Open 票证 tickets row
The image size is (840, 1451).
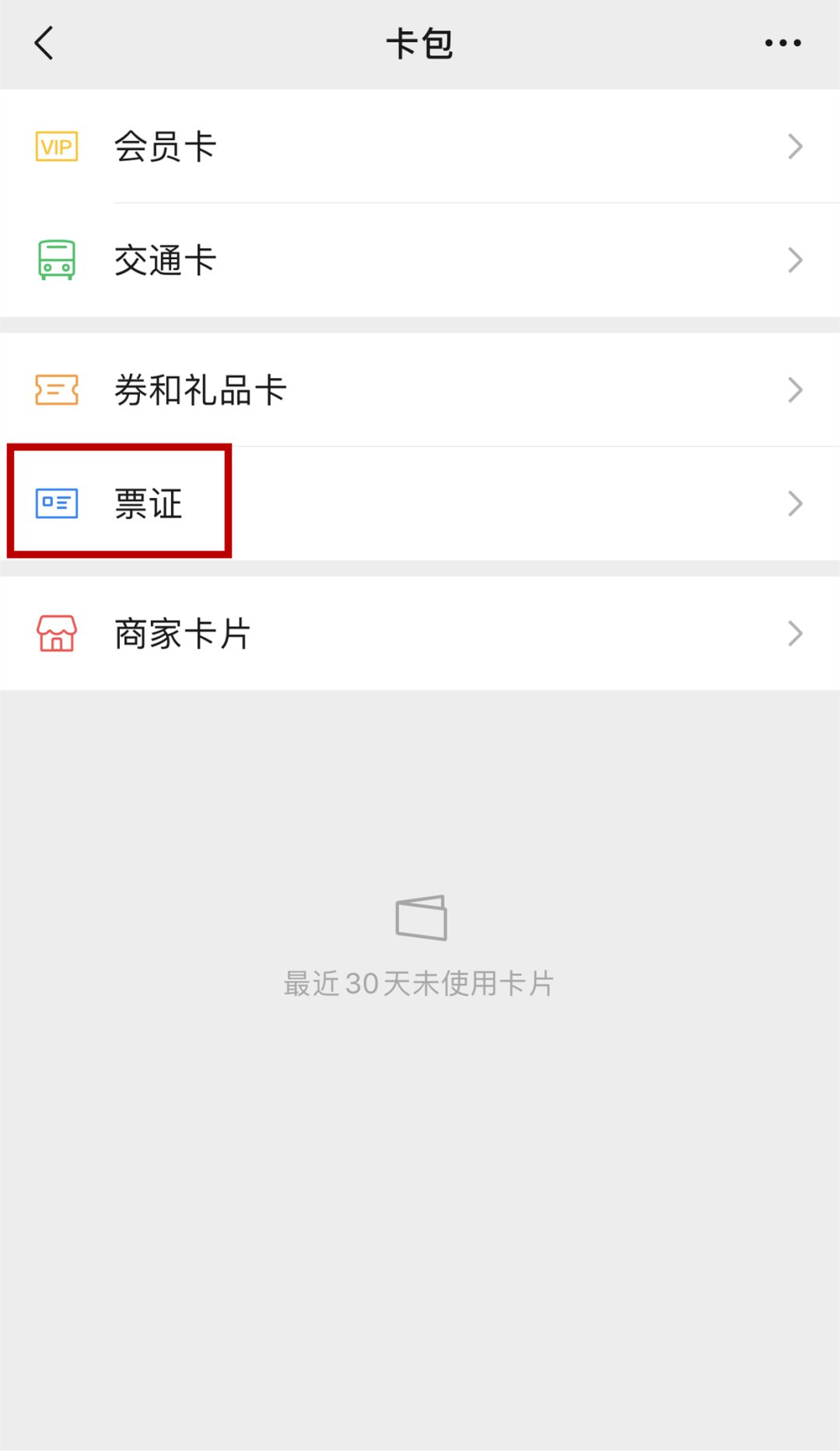point(420,503)
